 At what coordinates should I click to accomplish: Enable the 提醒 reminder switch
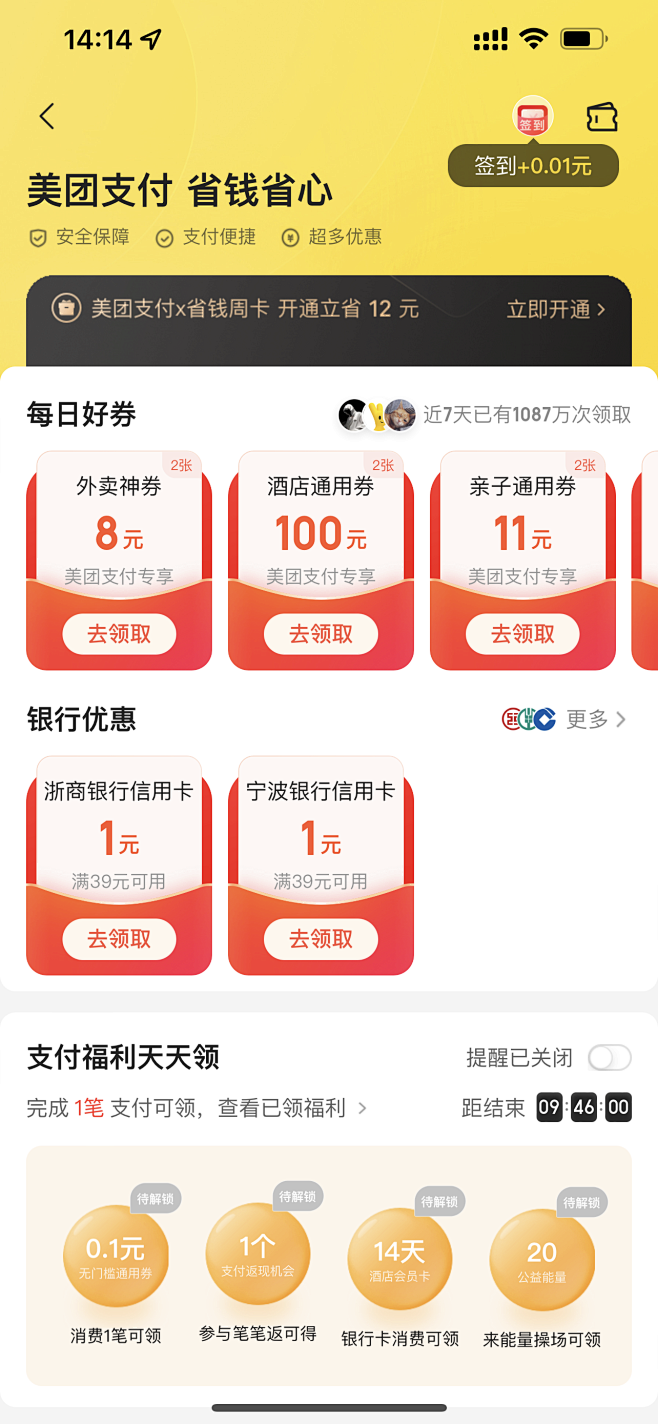pyautogui.click(x=609, y=1057)
